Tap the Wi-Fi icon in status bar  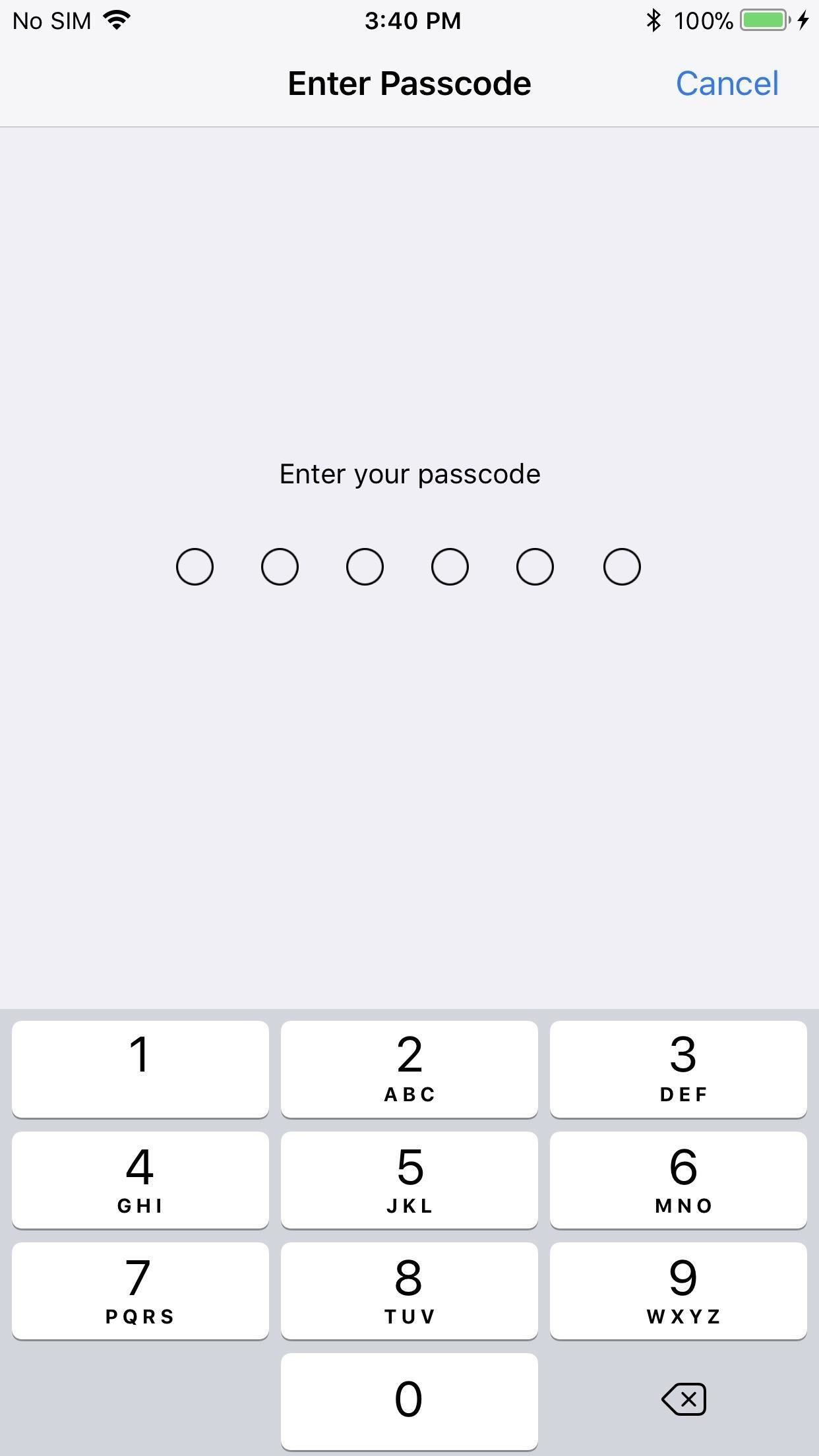[117, 20]
